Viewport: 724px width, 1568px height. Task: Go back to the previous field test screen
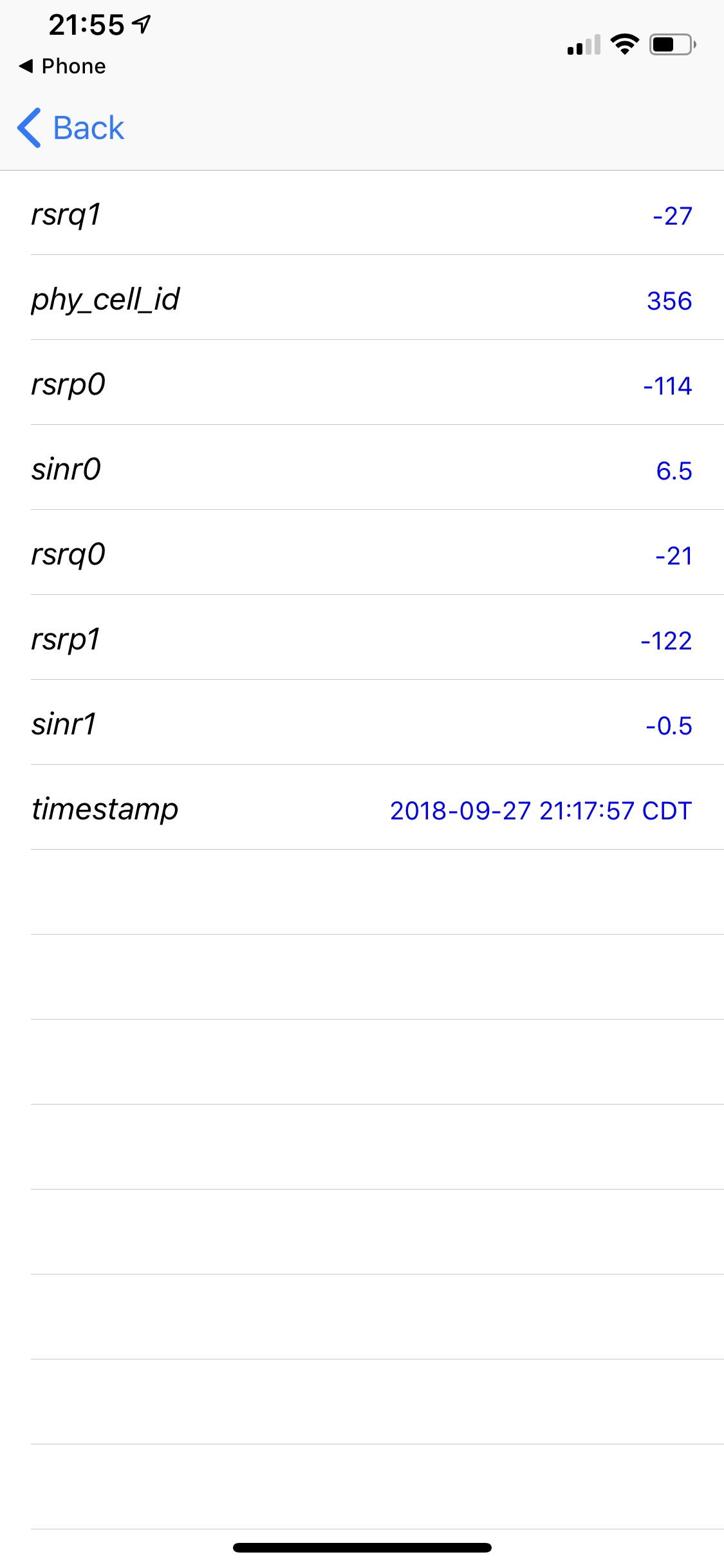70,127
